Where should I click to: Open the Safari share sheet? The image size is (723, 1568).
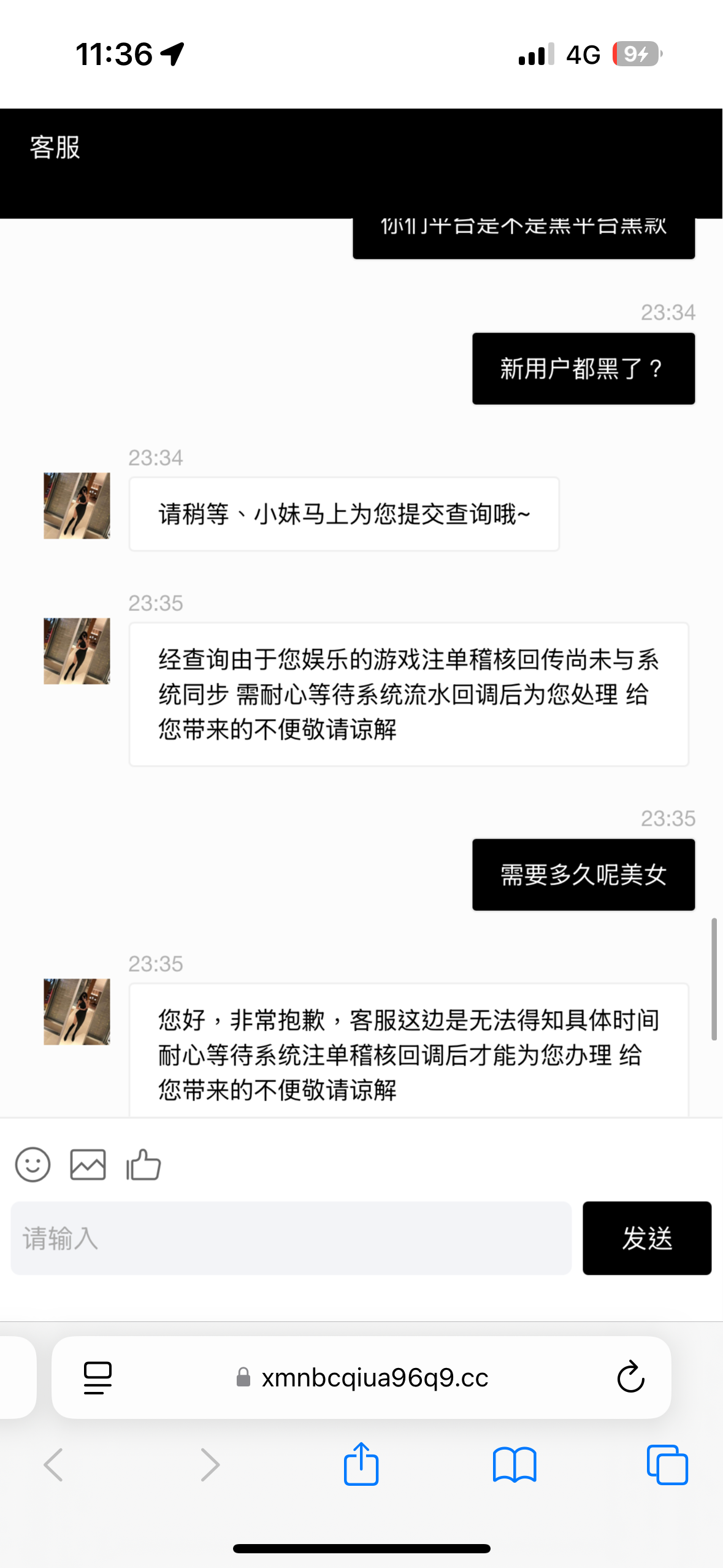tap(361, 1464)
